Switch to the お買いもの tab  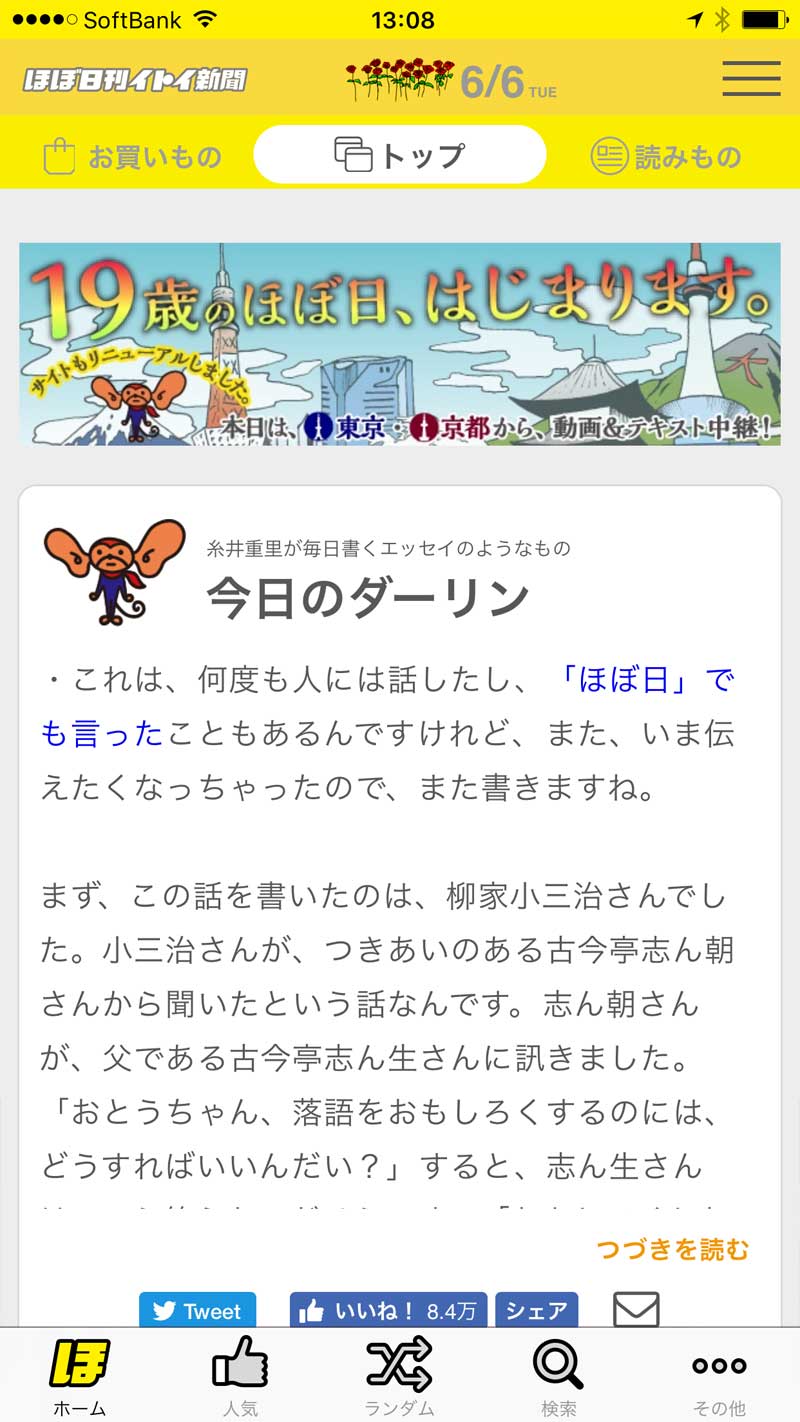tap(132, 157)
